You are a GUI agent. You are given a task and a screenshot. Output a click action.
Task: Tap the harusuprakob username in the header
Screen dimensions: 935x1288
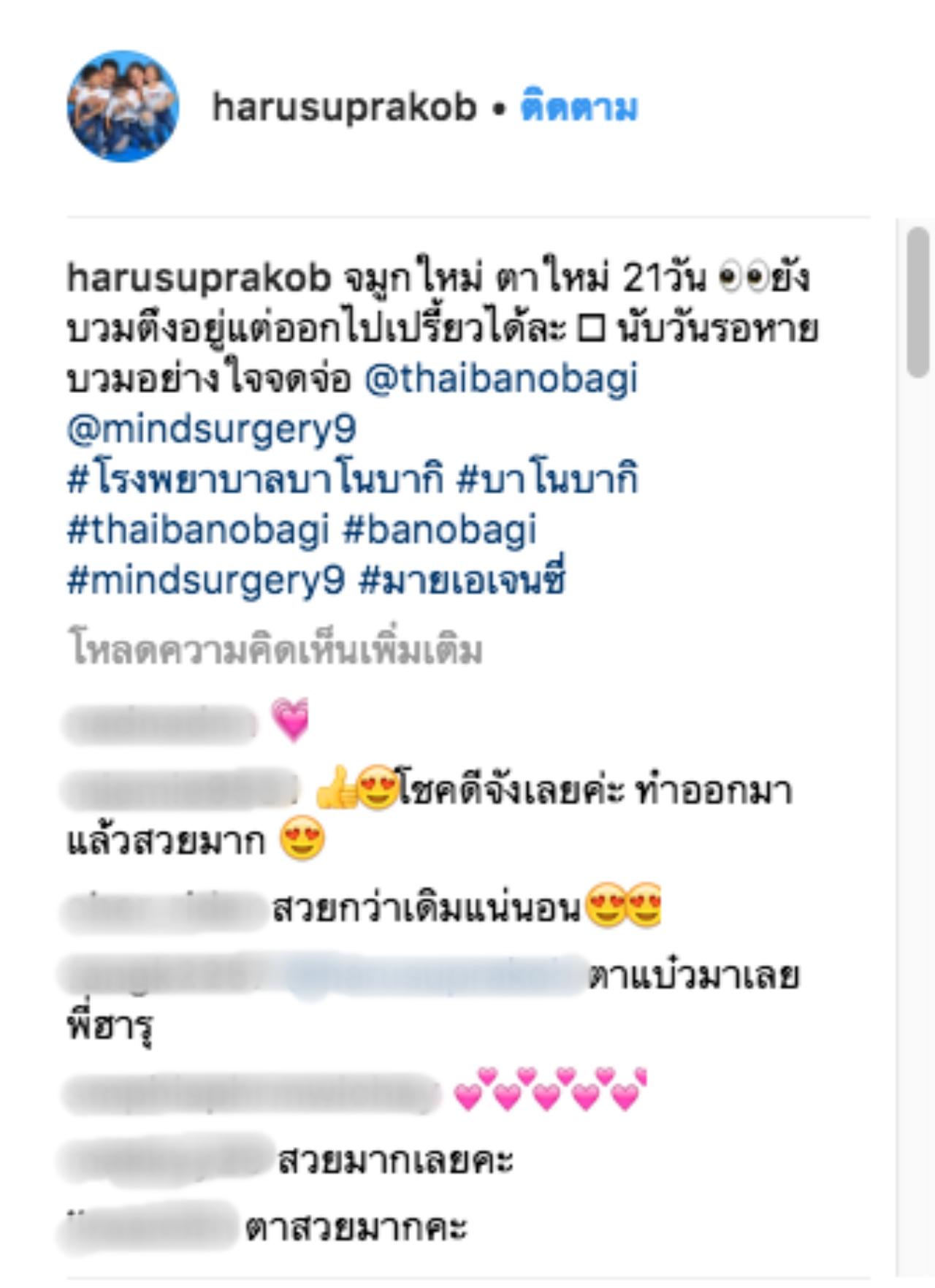tap(344, 107)
